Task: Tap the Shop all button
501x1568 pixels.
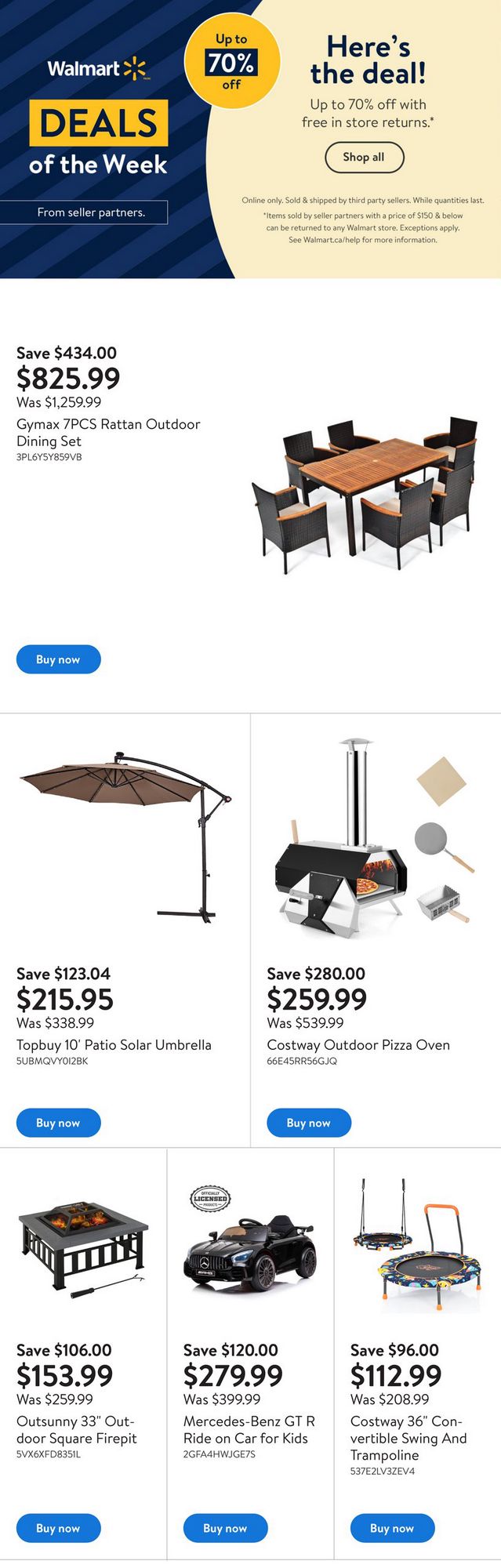Action: coord(365,157)
